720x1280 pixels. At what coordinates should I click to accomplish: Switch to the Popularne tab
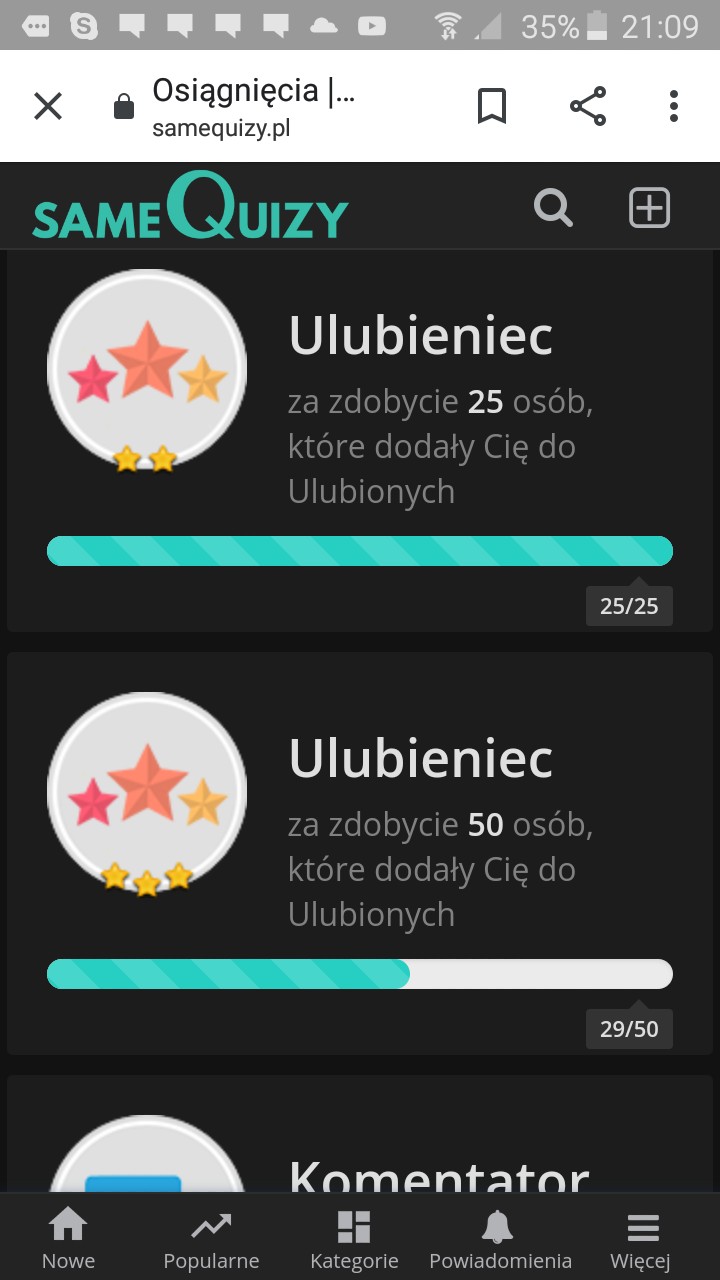pyautogui.click(x=211, y=1238)
